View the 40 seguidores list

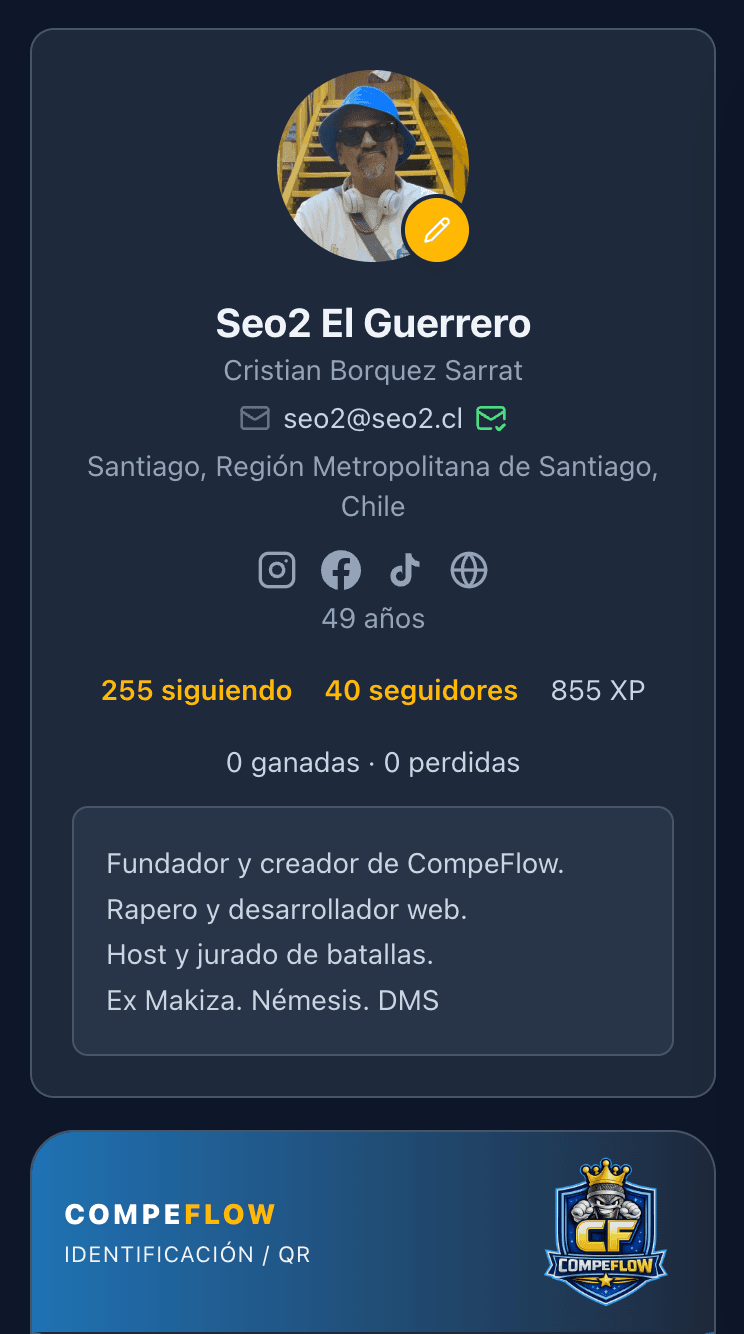(x=421, y=690)
